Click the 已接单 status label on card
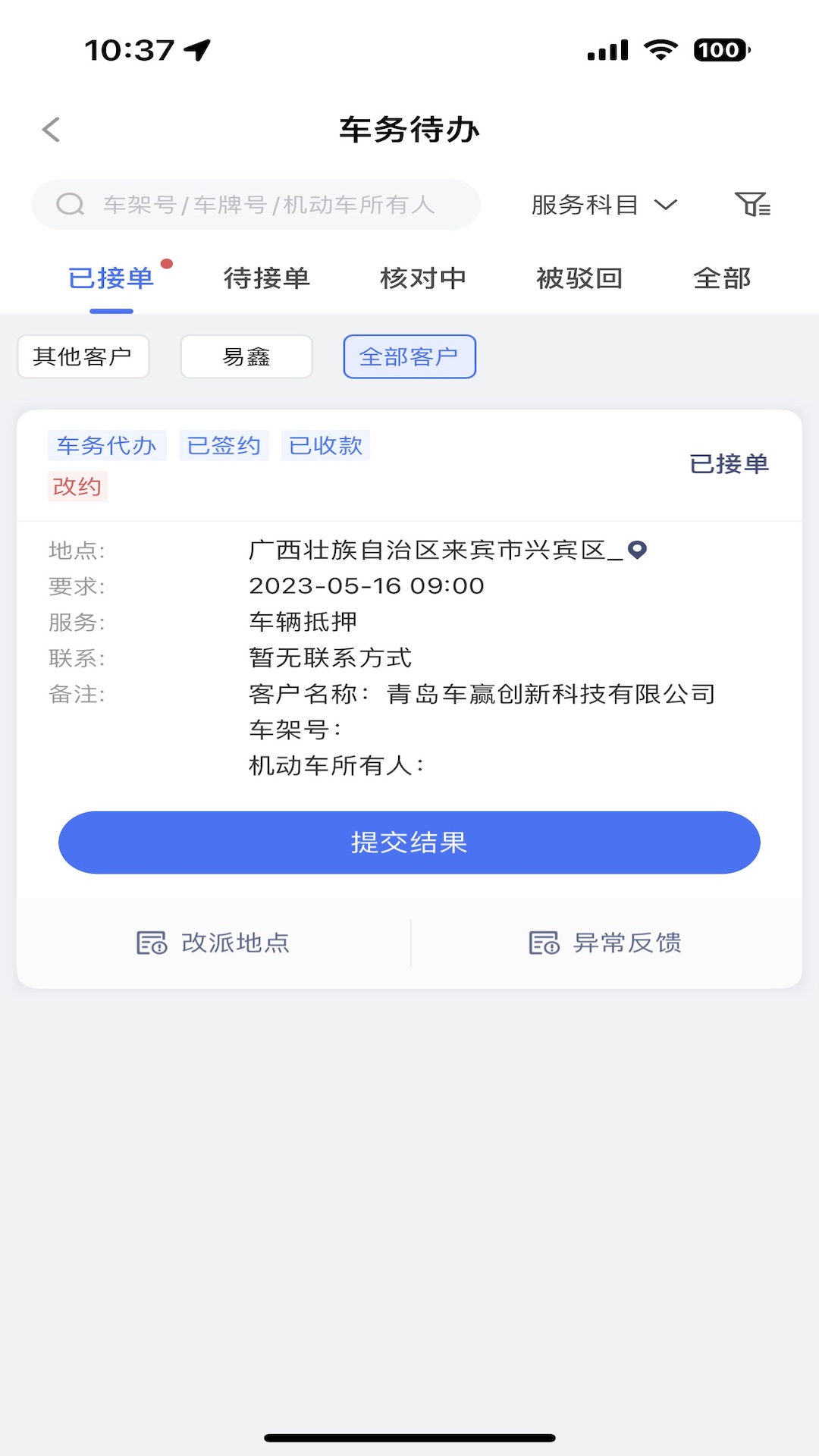This screenshot has width=819, height=1456. (730, 464)
